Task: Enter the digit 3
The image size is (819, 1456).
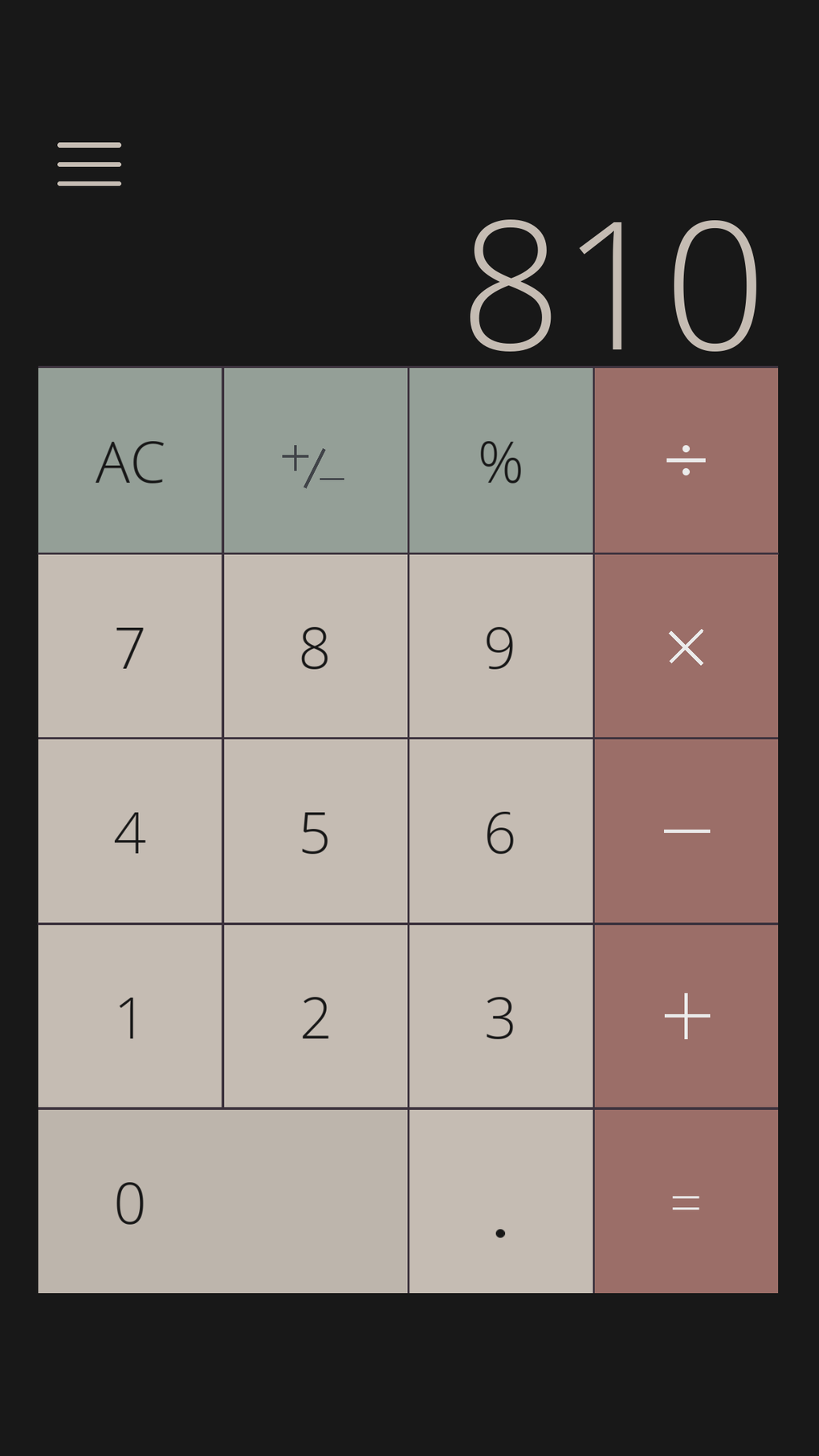Action: tap(501, 1017)
